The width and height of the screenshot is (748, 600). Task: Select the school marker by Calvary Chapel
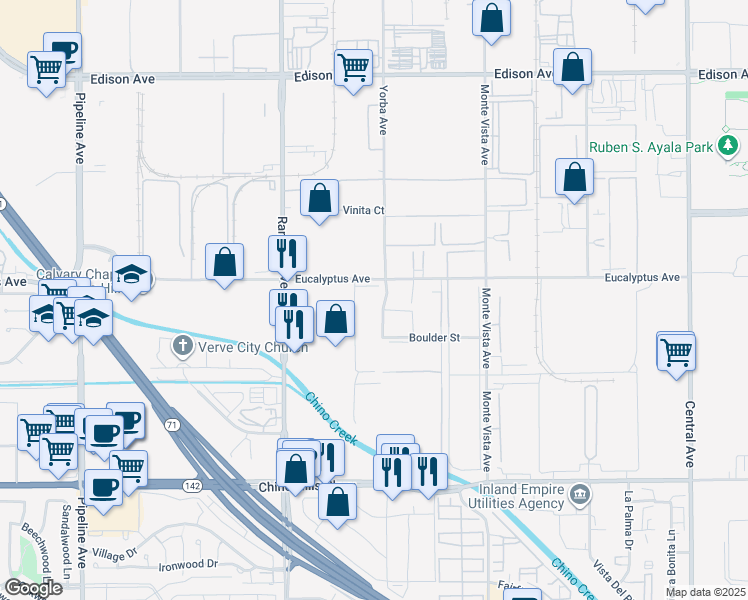[132, 275]
